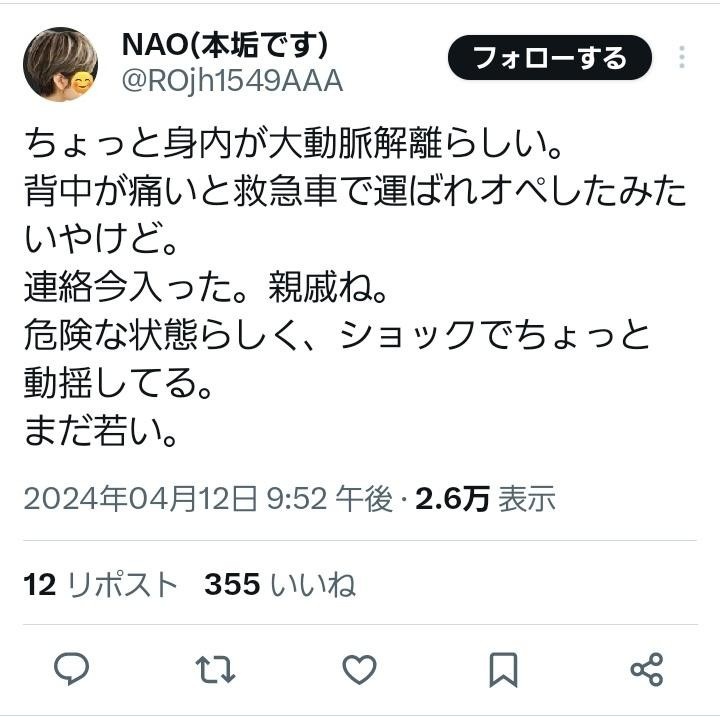This screenshot has height=717, width=720.
Task: Tap the フォローする button
Action: pyautogui.click(x=549, y=58)
